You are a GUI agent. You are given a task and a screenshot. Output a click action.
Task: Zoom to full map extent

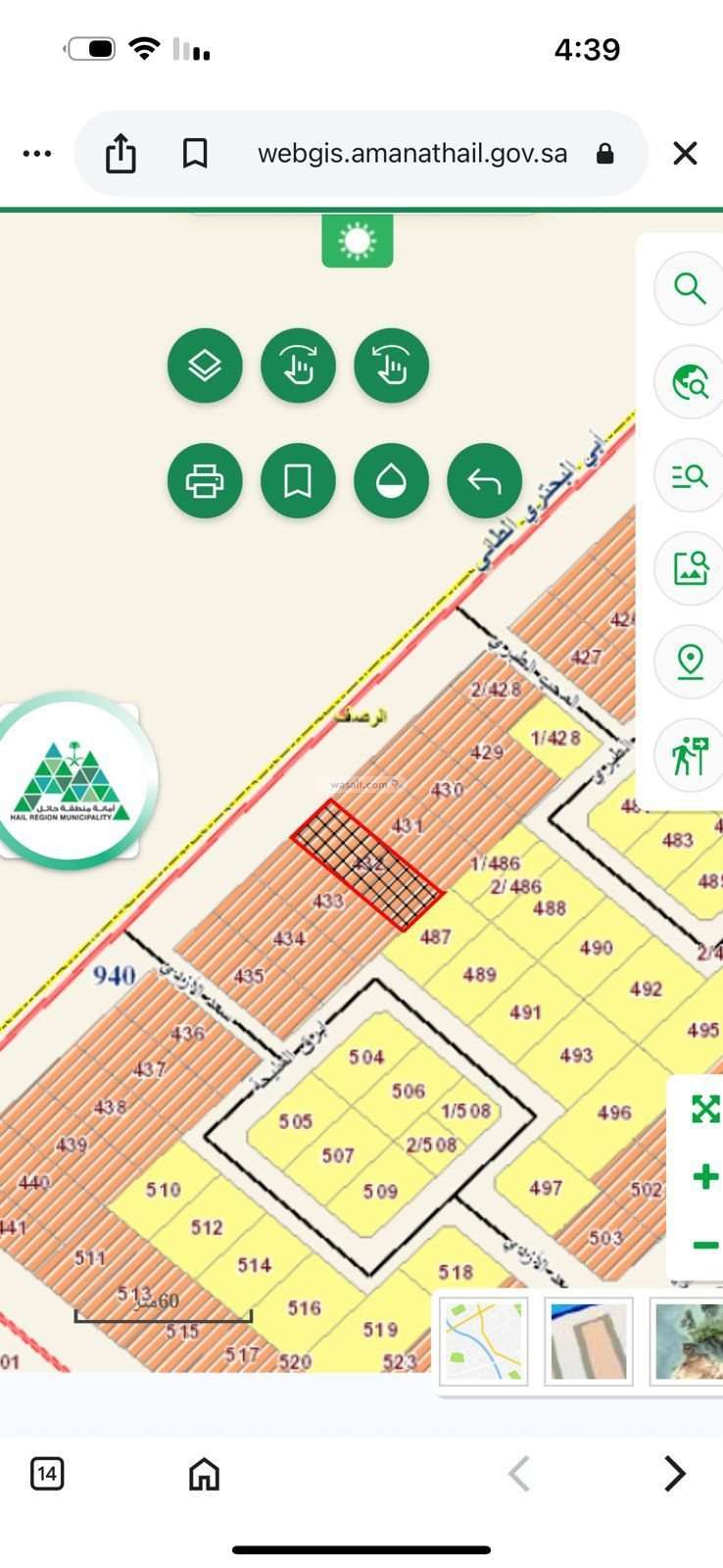[704, 1109]
